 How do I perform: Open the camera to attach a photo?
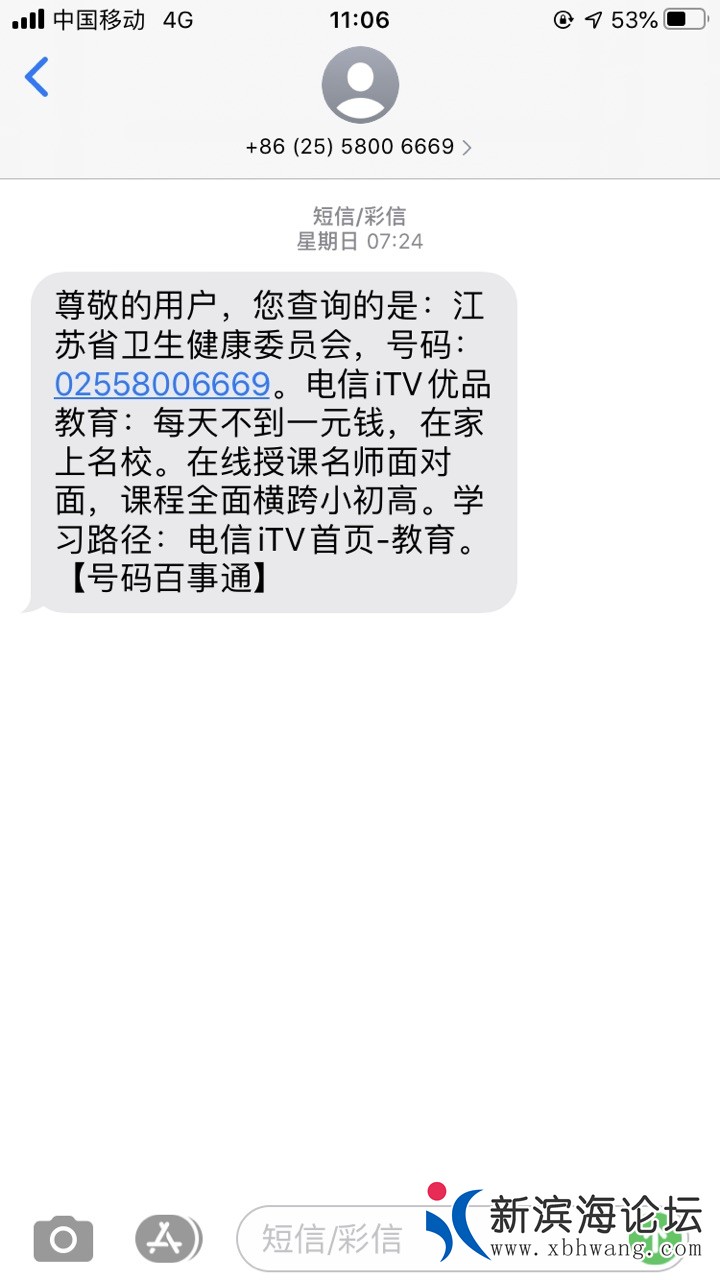coord(63,1240)
